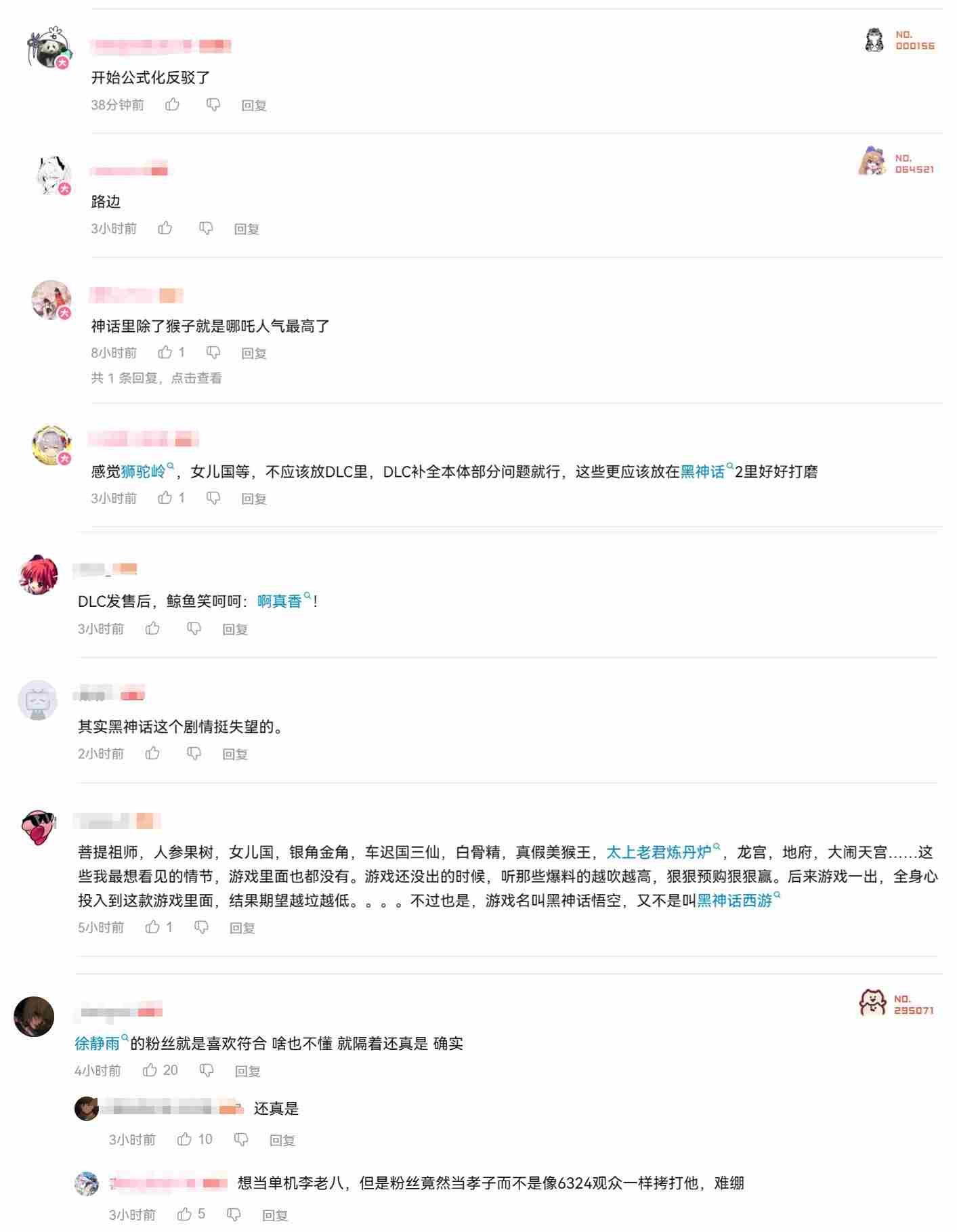Dislike the DLC发售后 鲸鱼笑呵呵 comment

pyautogui.click(x=194, y=629)
